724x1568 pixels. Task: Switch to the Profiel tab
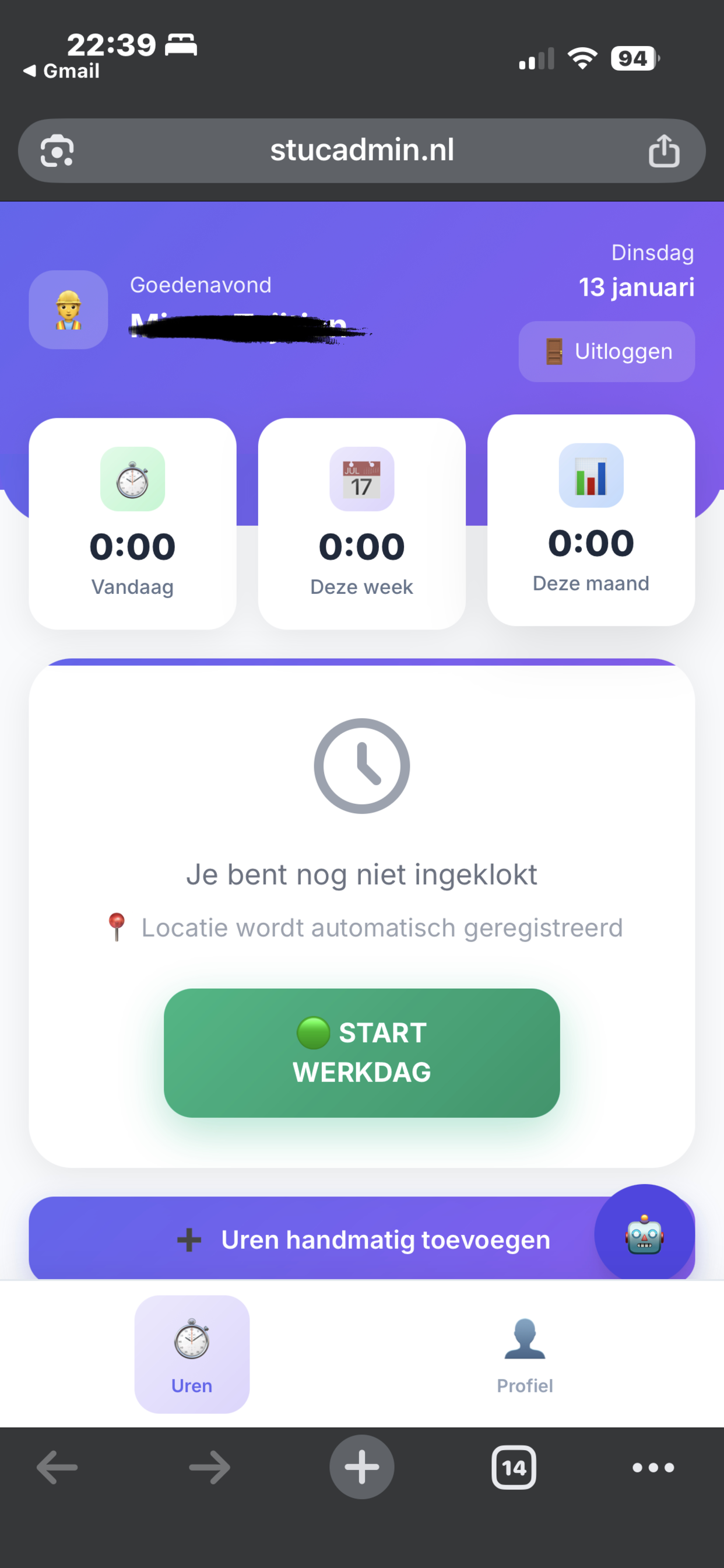click(525, 1352)
